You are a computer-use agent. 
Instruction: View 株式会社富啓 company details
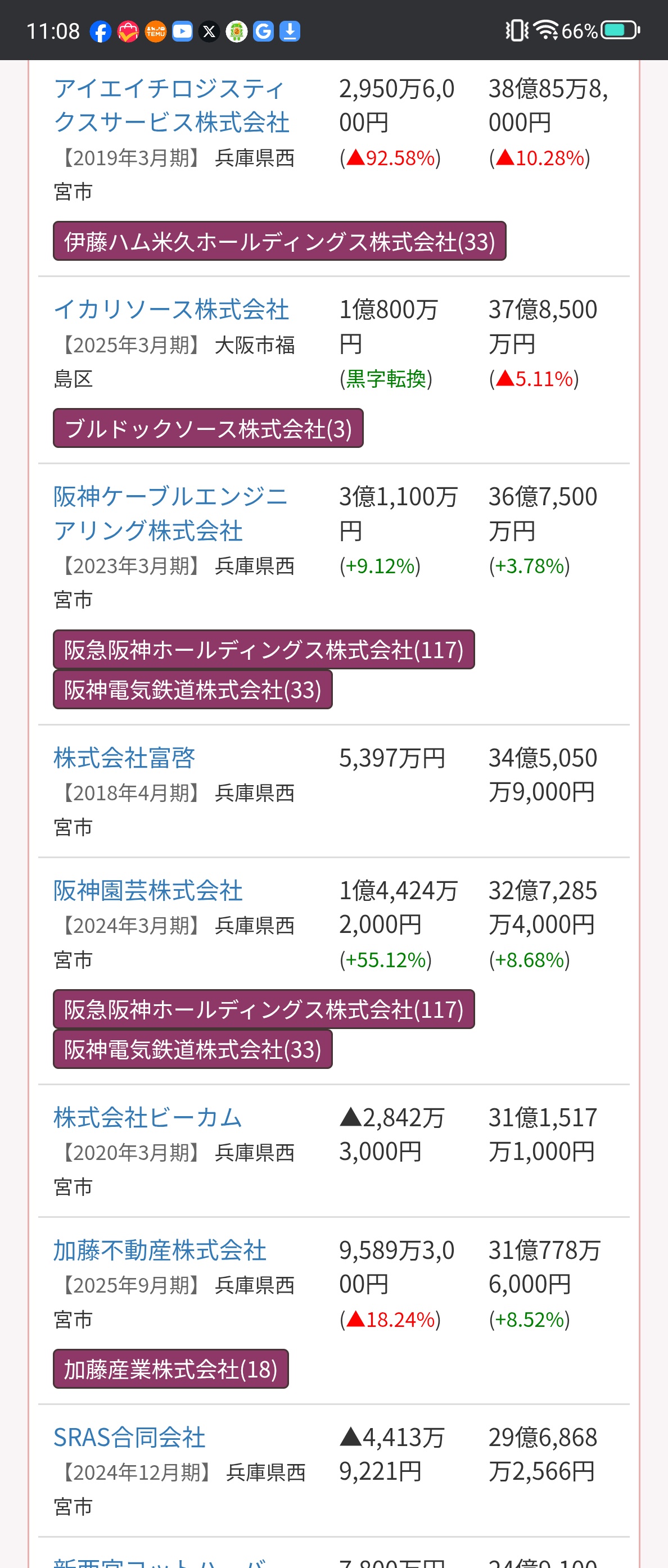[124, 758]
